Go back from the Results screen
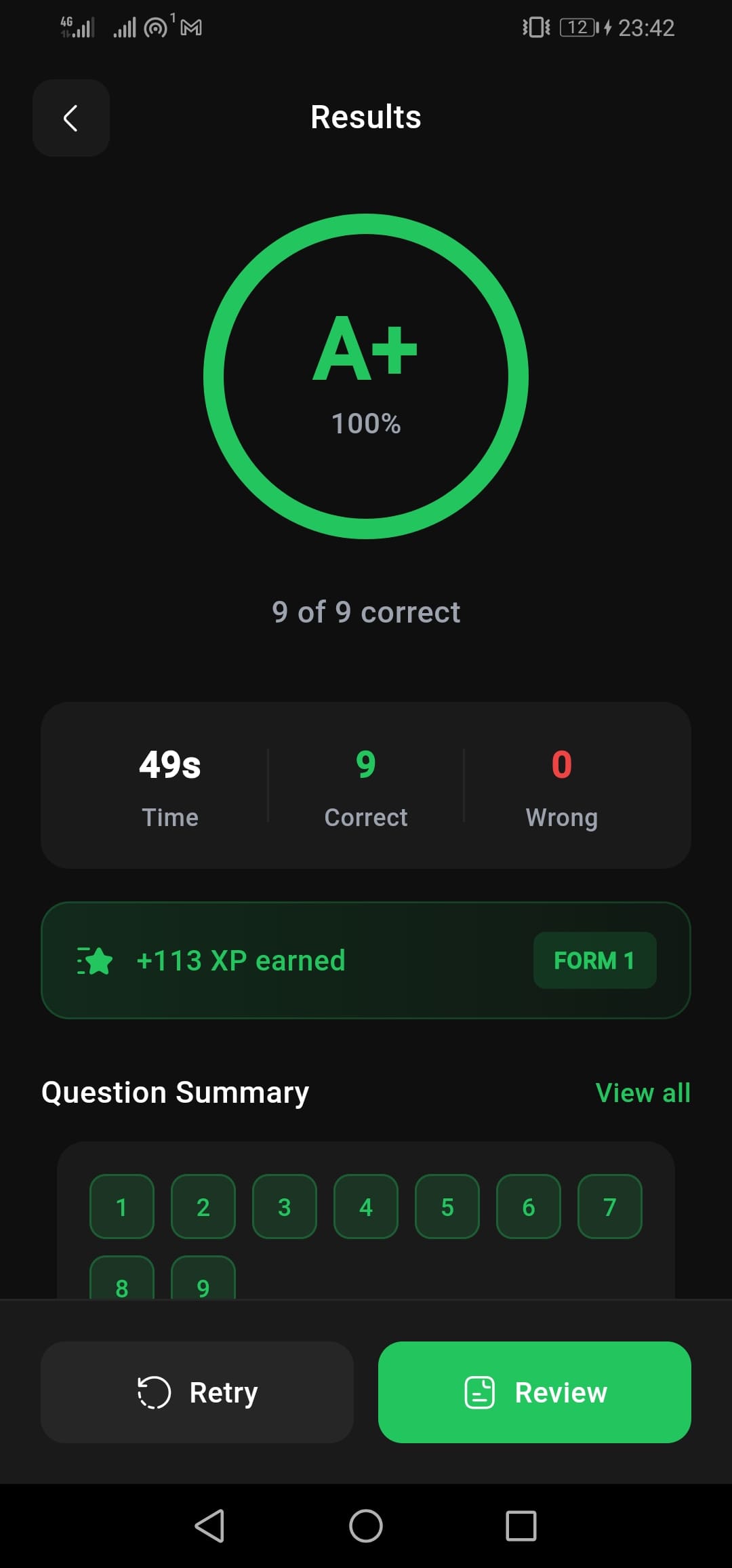 [71, 118]
